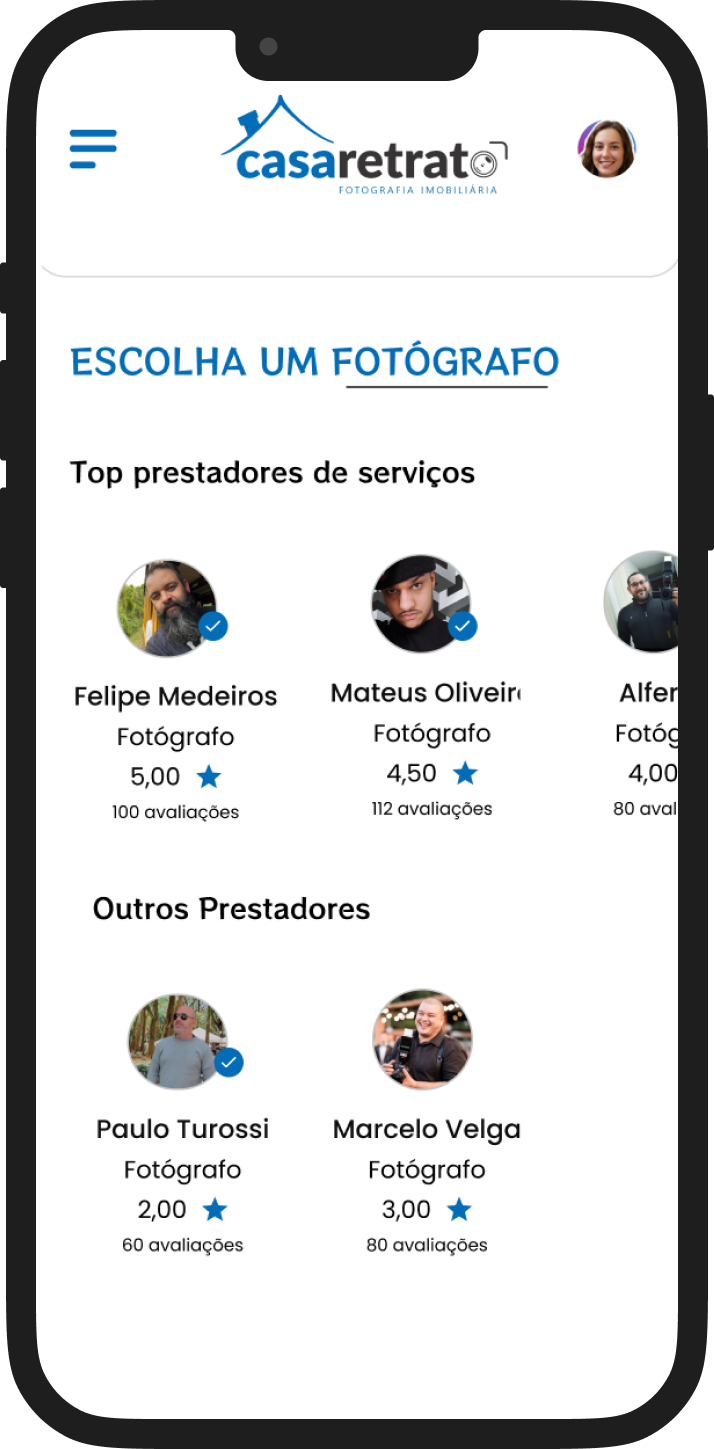Choose Mateus Oliveira's photographer card
This screenshot has width=714, height=1449.
421,604
